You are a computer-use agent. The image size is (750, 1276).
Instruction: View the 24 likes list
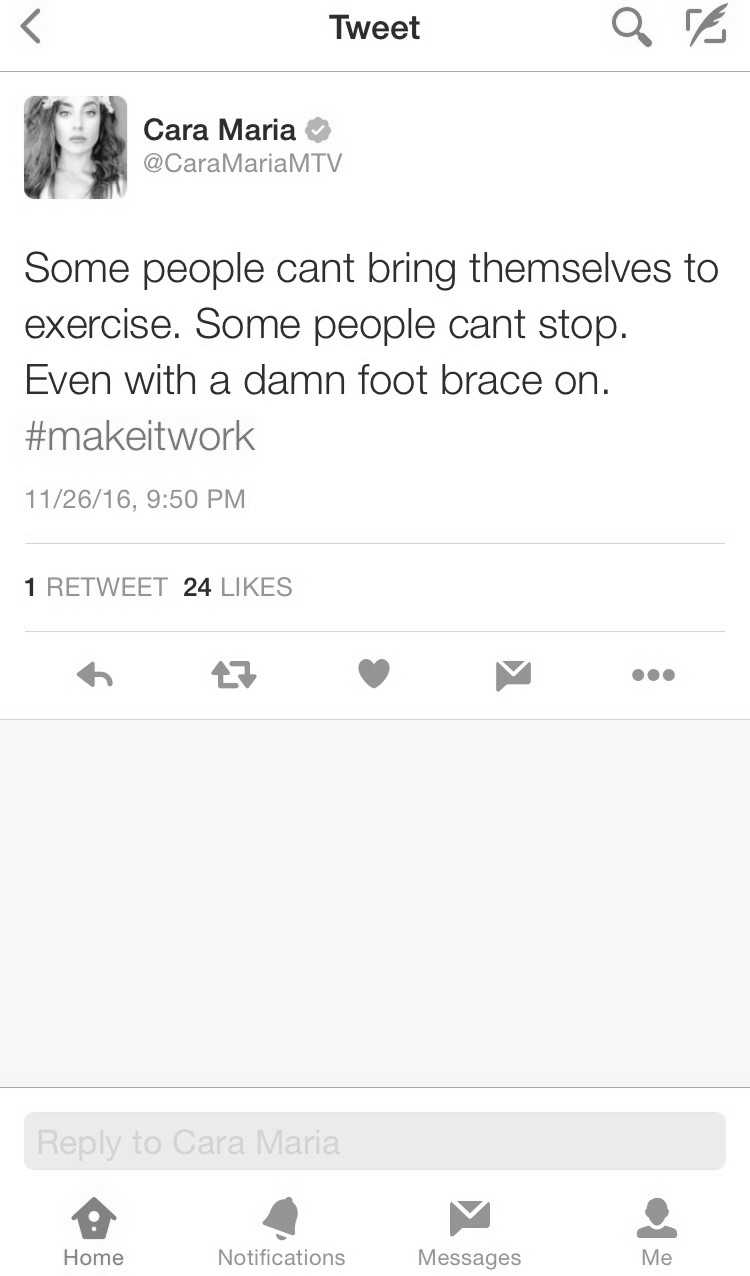pyautogui.click(x=238, y=587)
